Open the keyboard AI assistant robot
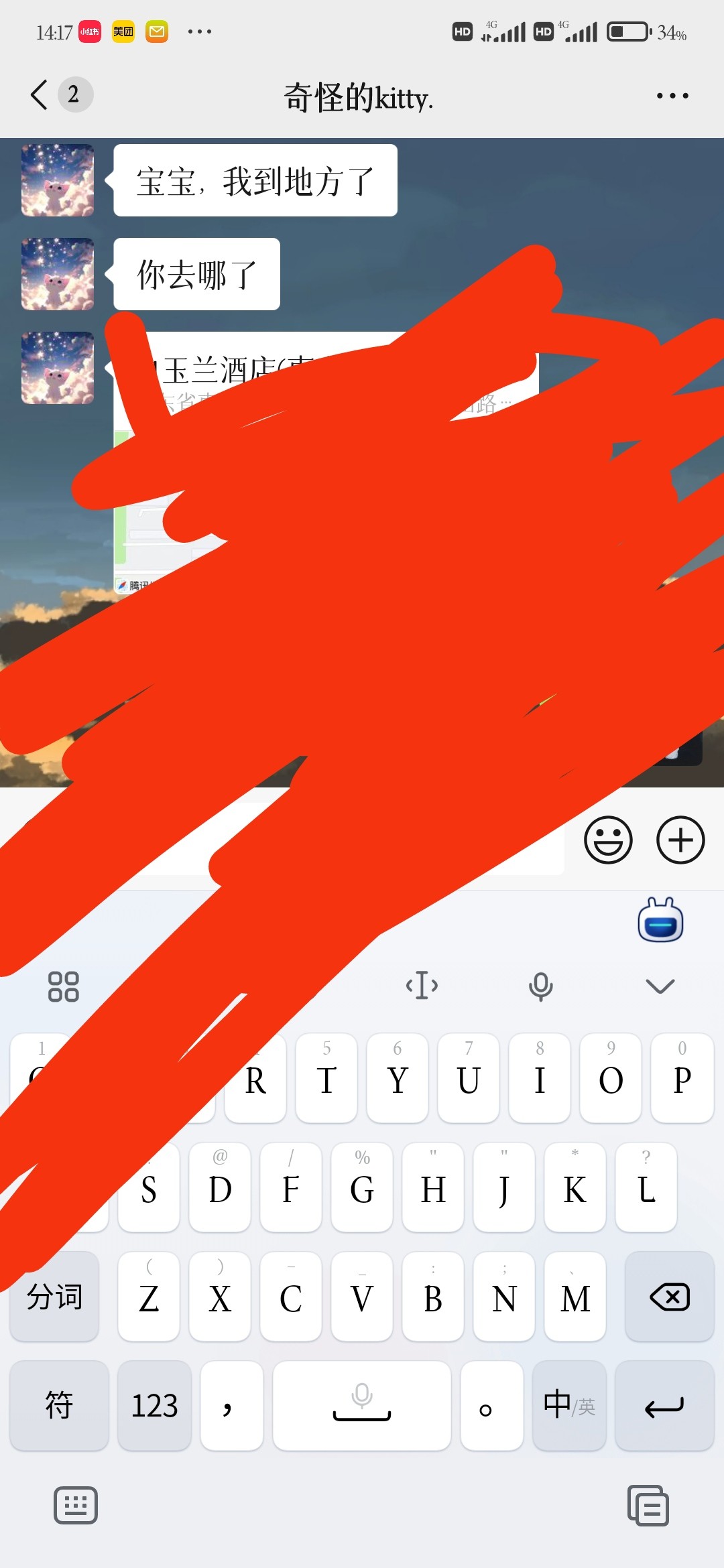 click(x=660, y=920)
